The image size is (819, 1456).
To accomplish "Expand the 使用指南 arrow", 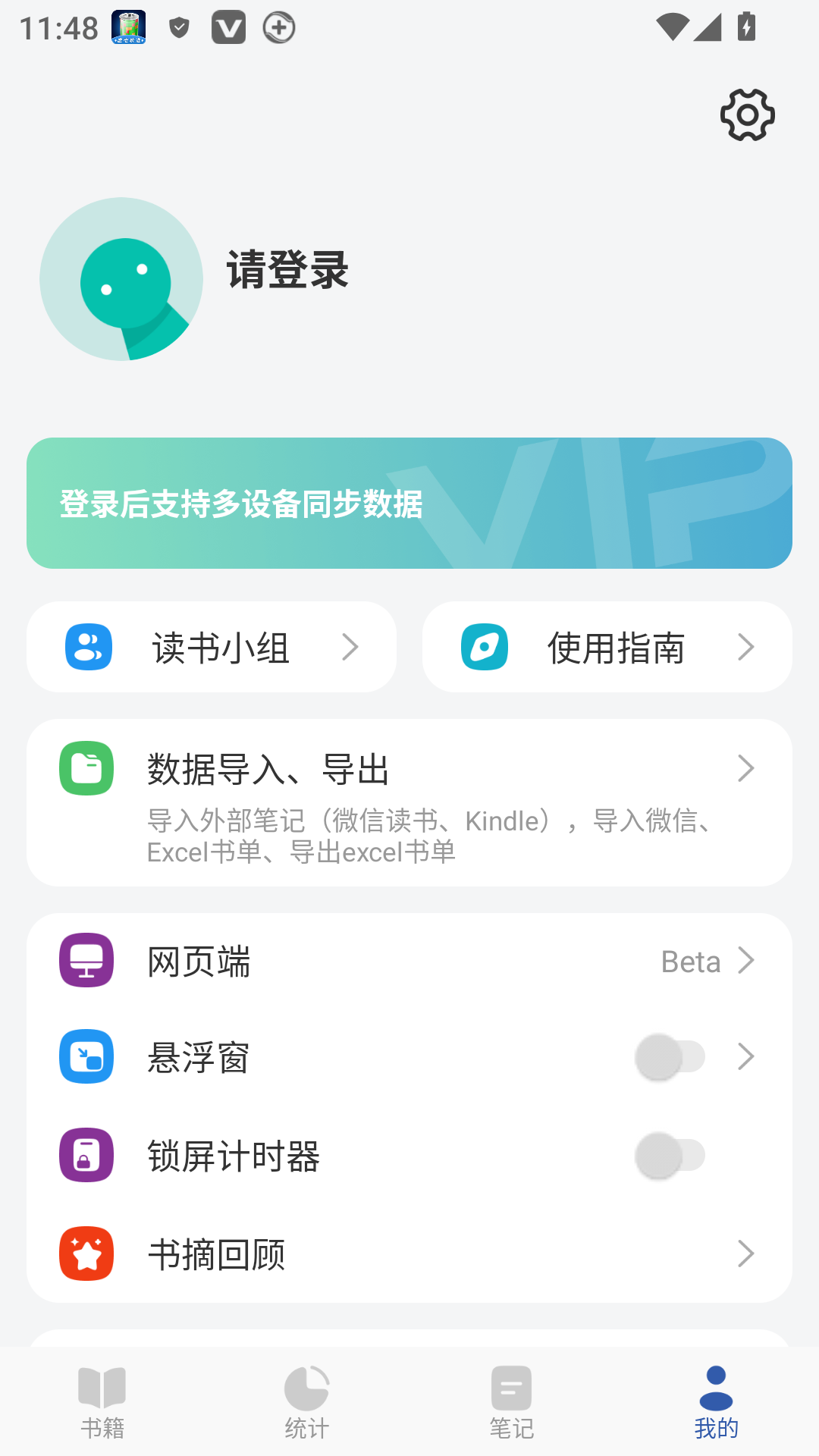I will 747,646.
